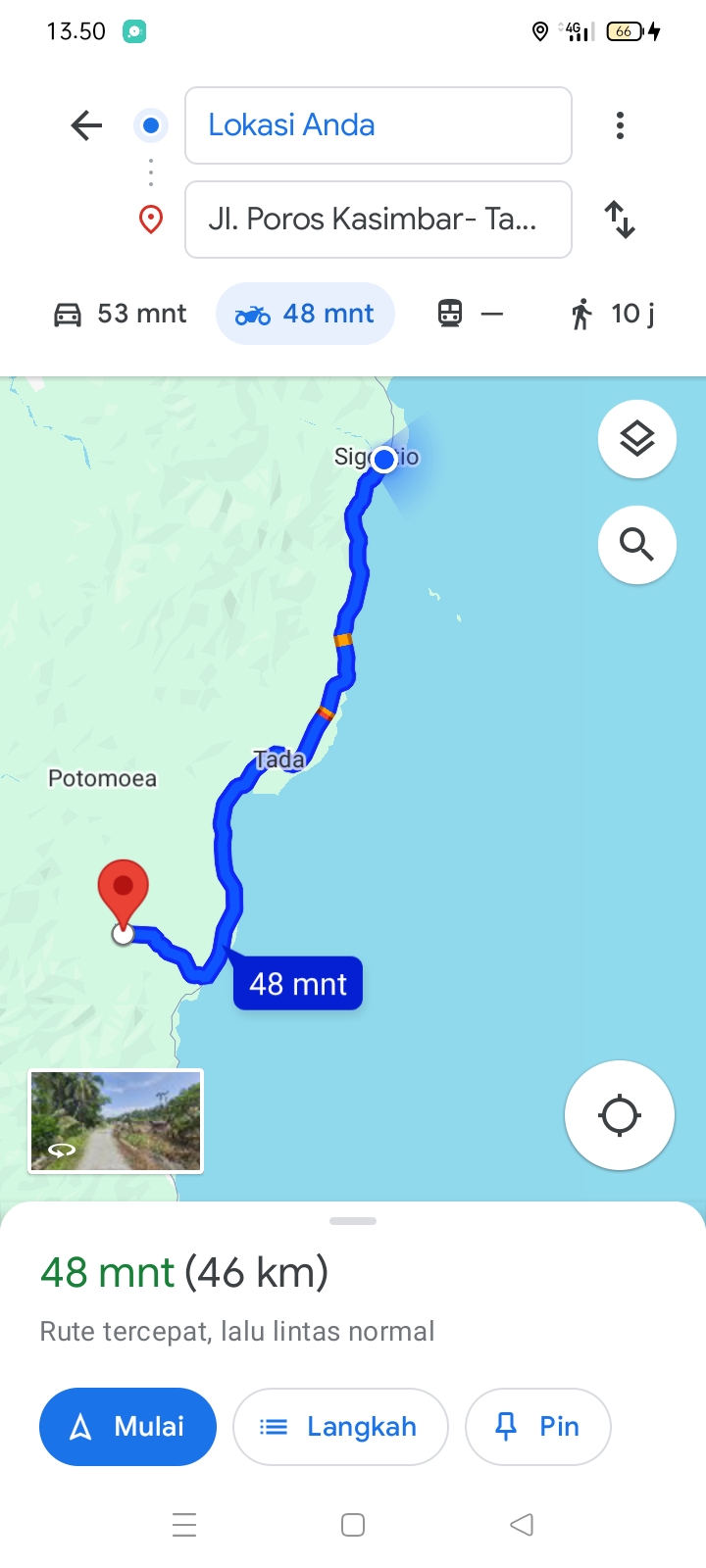Open the map layers button

pyautogui.click(x=637, y=439)
